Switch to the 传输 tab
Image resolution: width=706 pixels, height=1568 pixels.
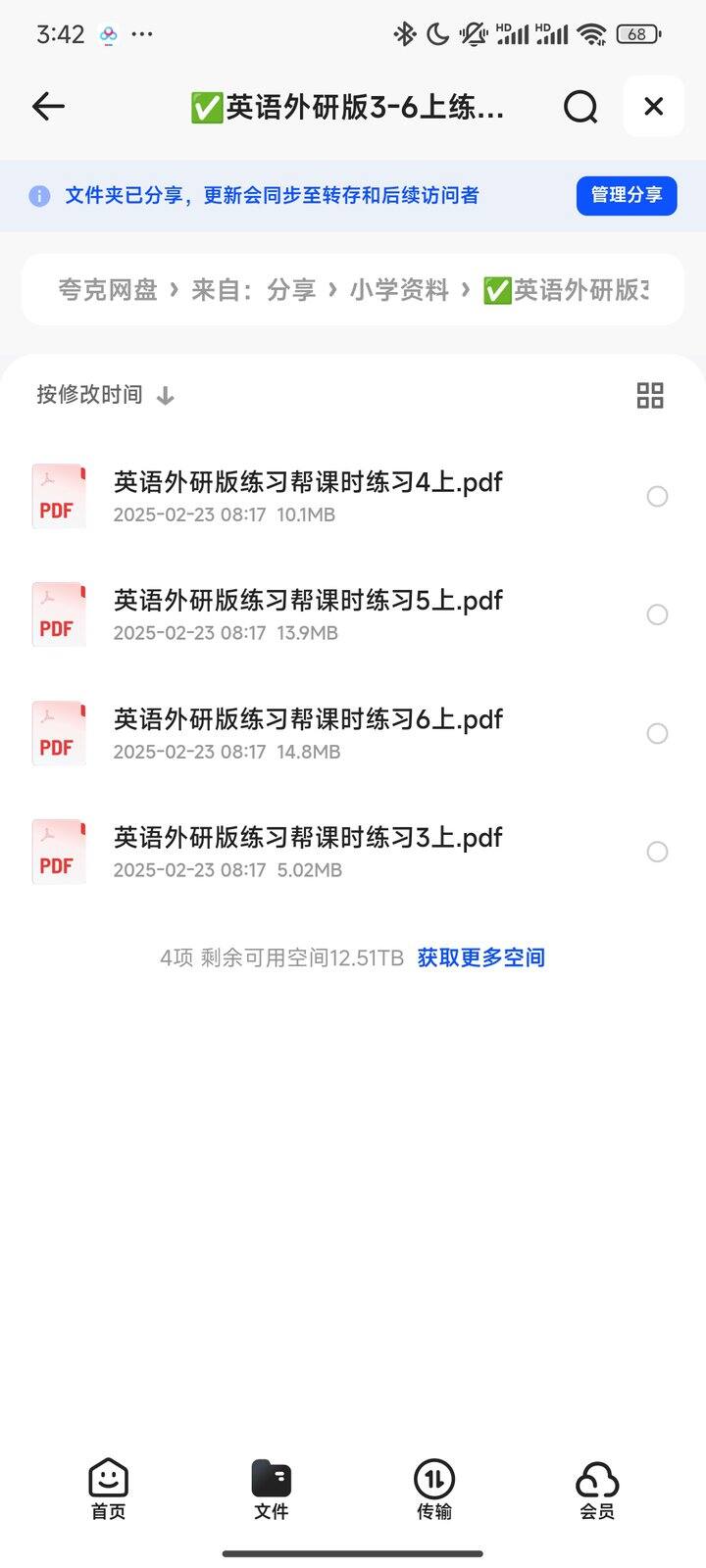[x=434, y=1490]
